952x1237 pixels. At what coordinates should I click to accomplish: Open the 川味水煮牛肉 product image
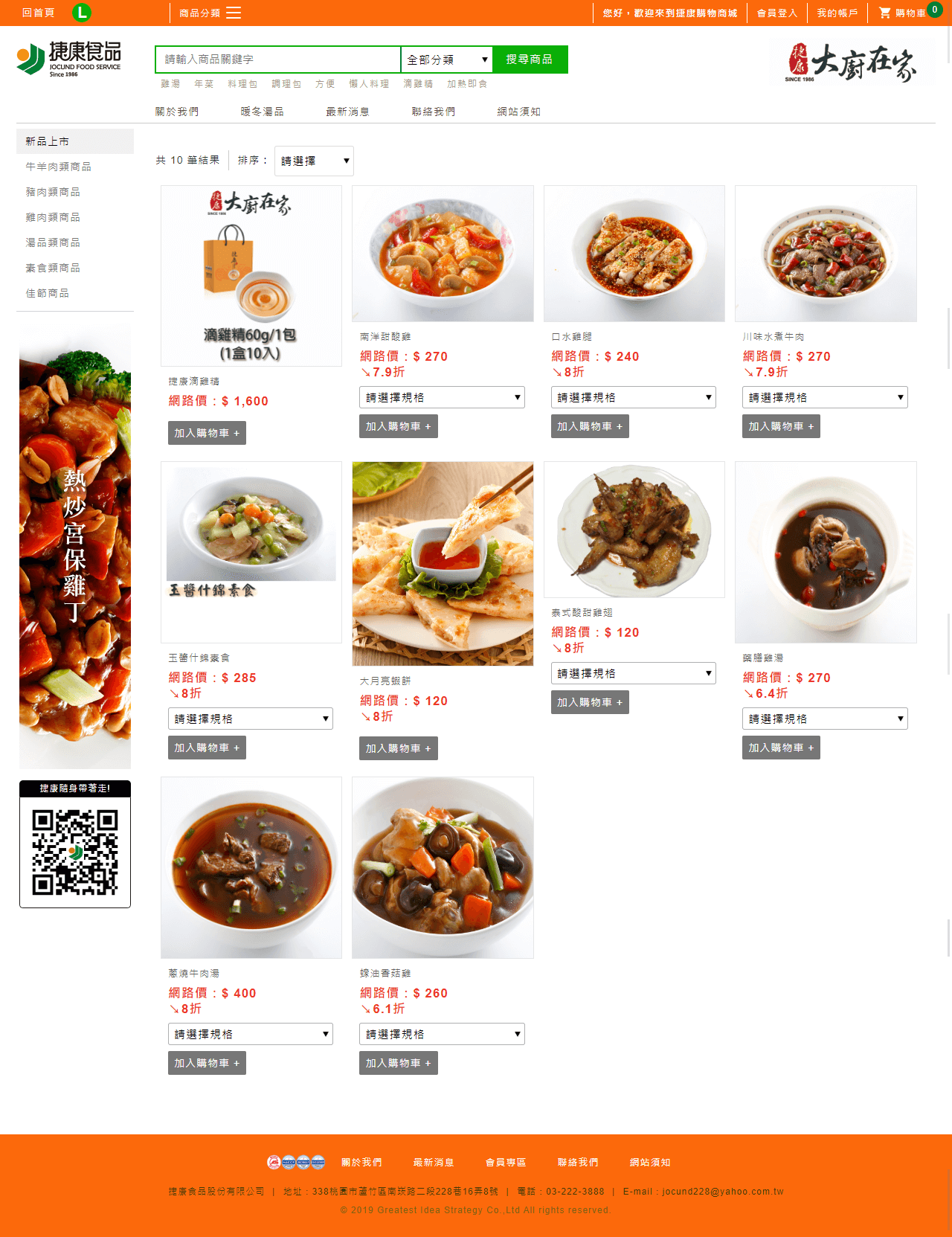click(826, 254)
